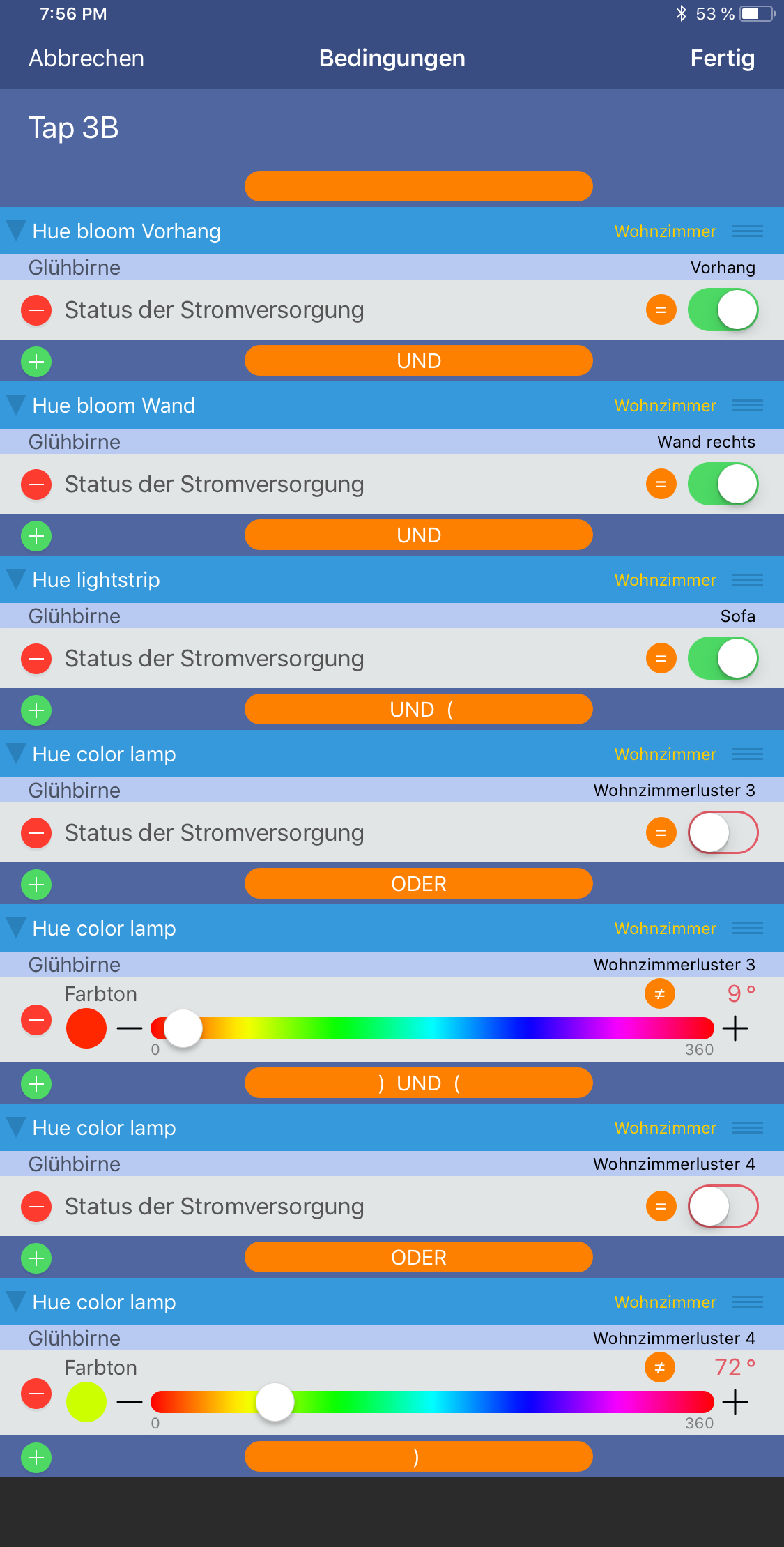784x1547 pixels.
Task: Enable power status switch for Wohnzimmerluster 4
Action: click(723, 1207)
